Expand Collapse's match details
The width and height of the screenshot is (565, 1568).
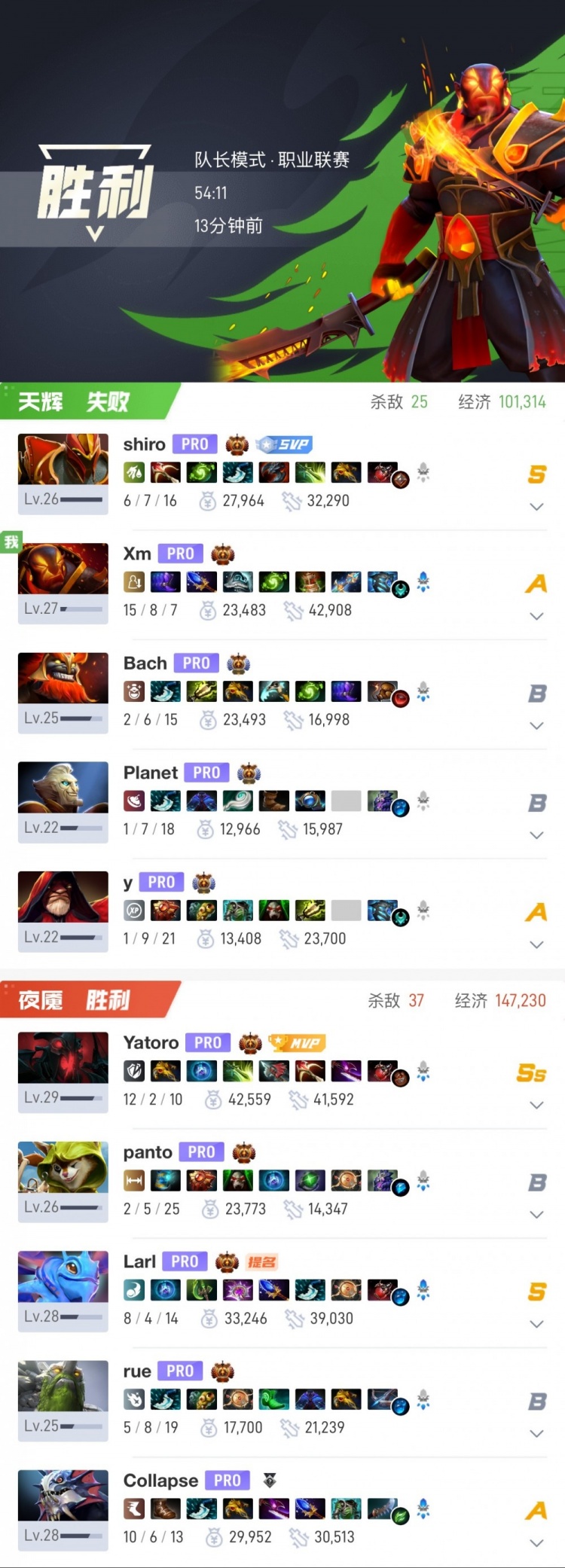pyautogui.click(x=536, y=1542)
